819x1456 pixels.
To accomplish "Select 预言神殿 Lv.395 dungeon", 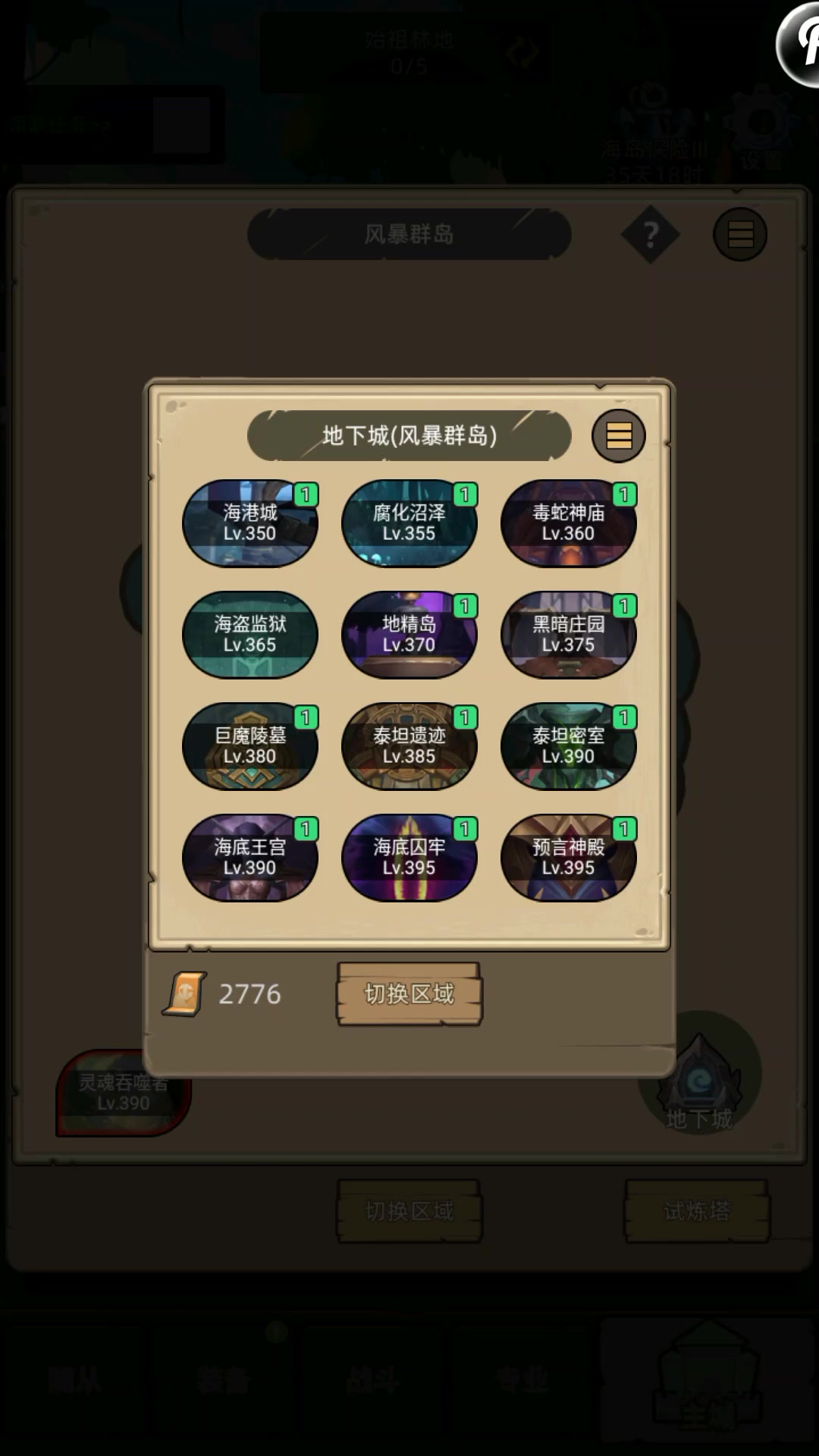I will 569,858.
